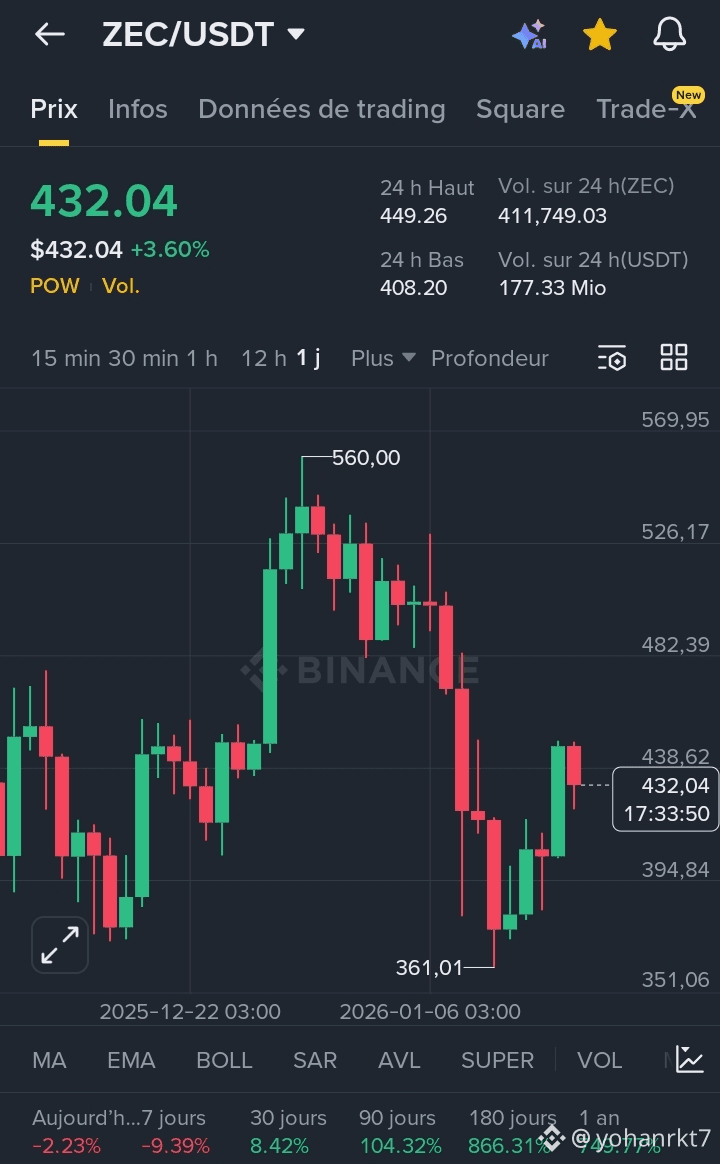Open the grid layout icon
The width and height of the screenshot is (720, 1164).
[674, 358]
